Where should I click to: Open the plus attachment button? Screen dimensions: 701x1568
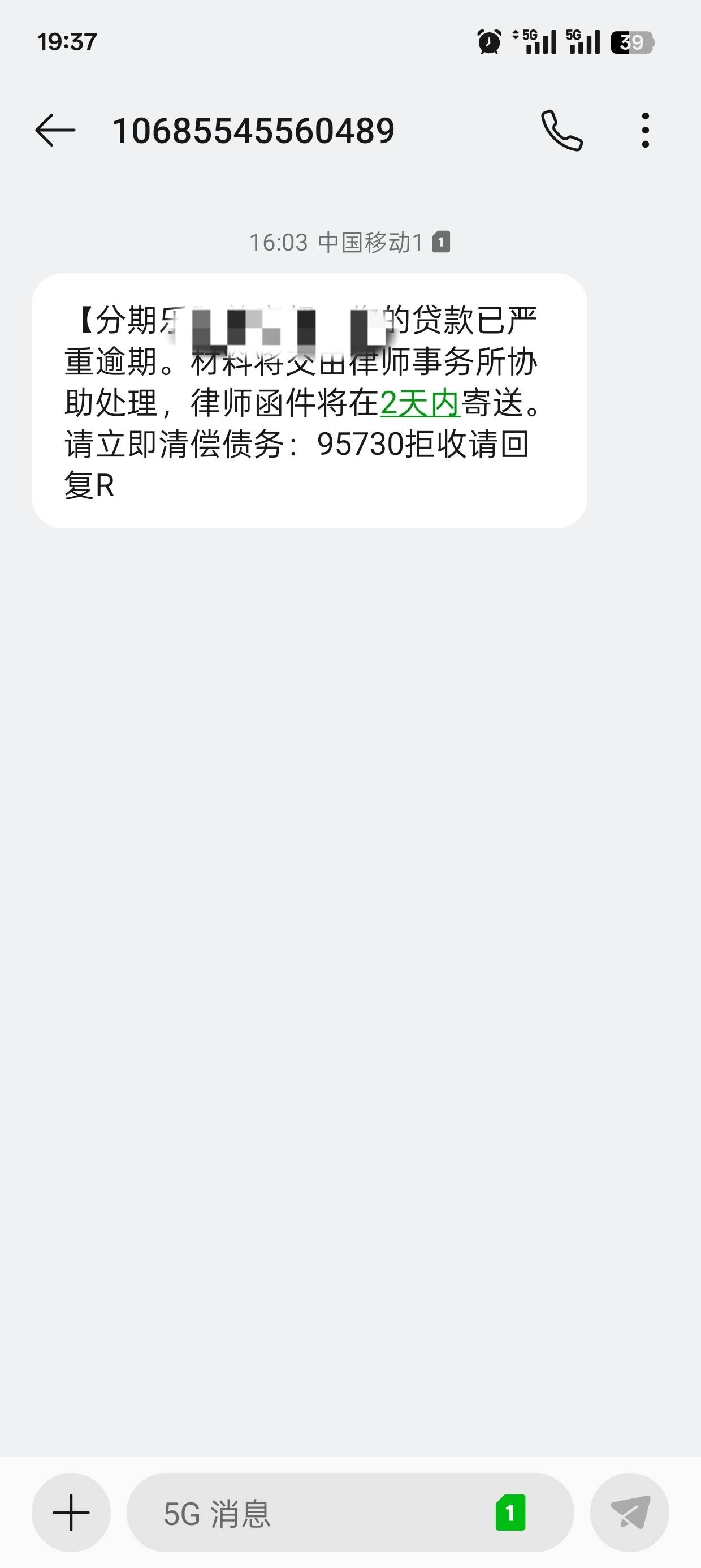71,1513
